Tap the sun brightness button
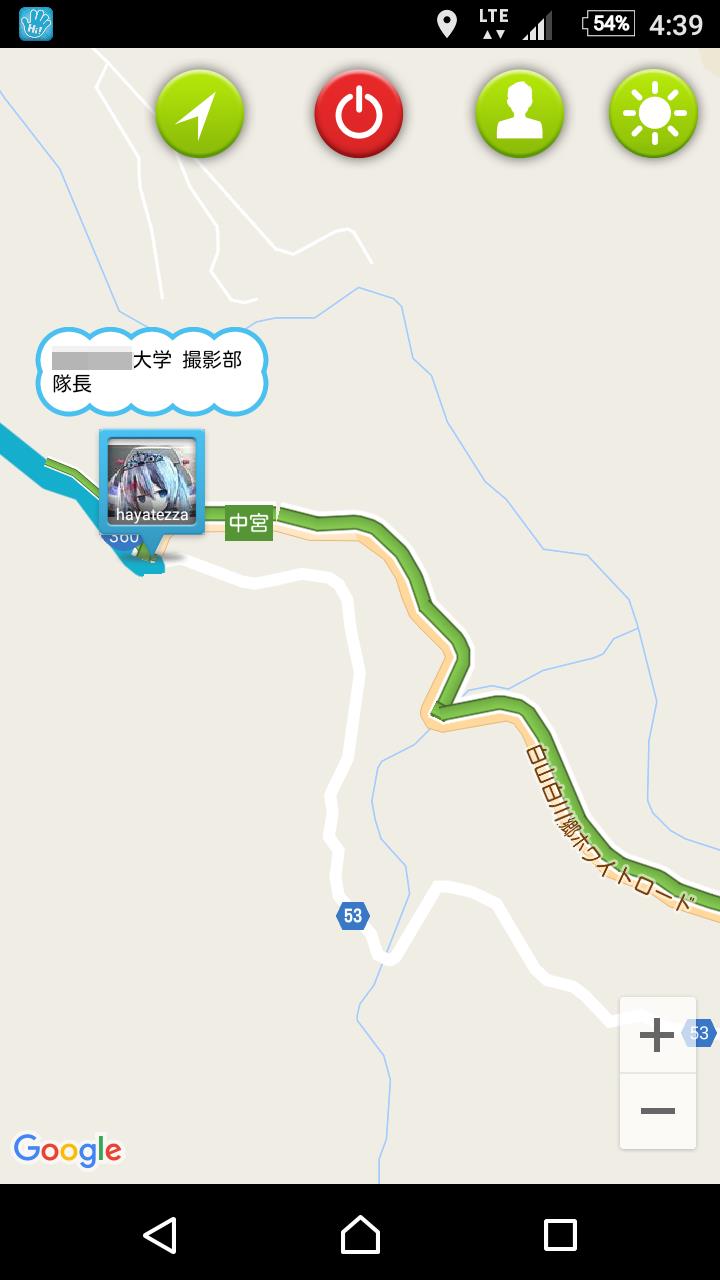Screen dimensions: 720x1280 (x=654, y=114)
